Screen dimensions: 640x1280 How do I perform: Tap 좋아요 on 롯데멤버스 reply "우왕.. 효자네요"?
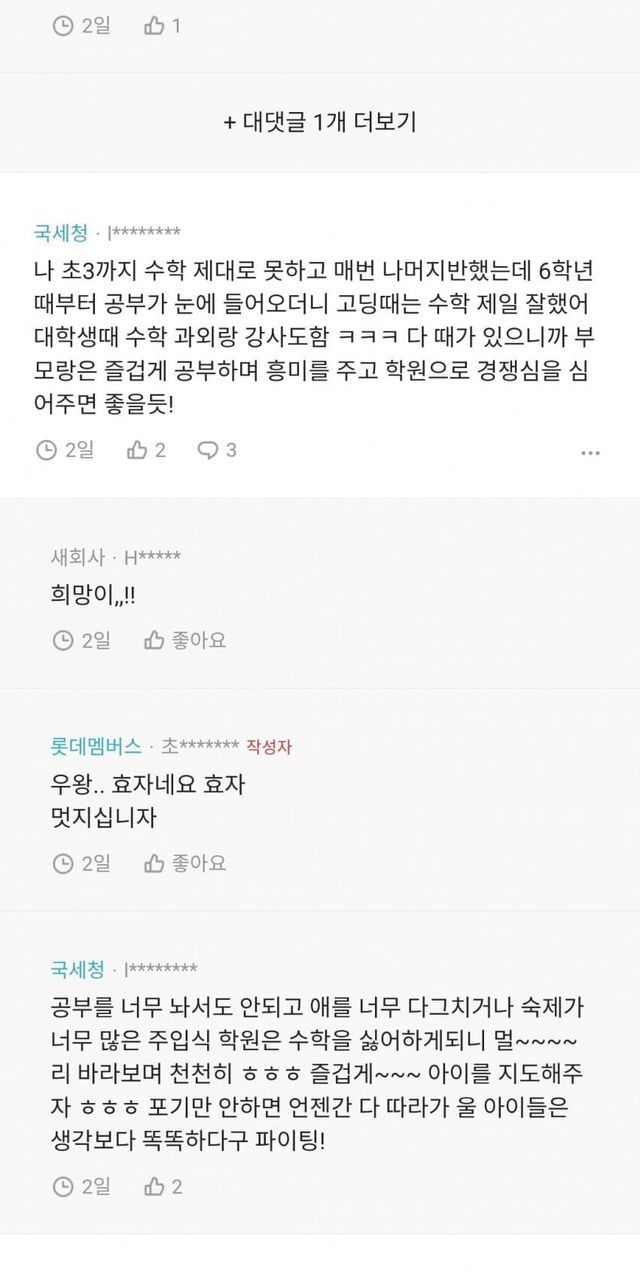point(185,862)
